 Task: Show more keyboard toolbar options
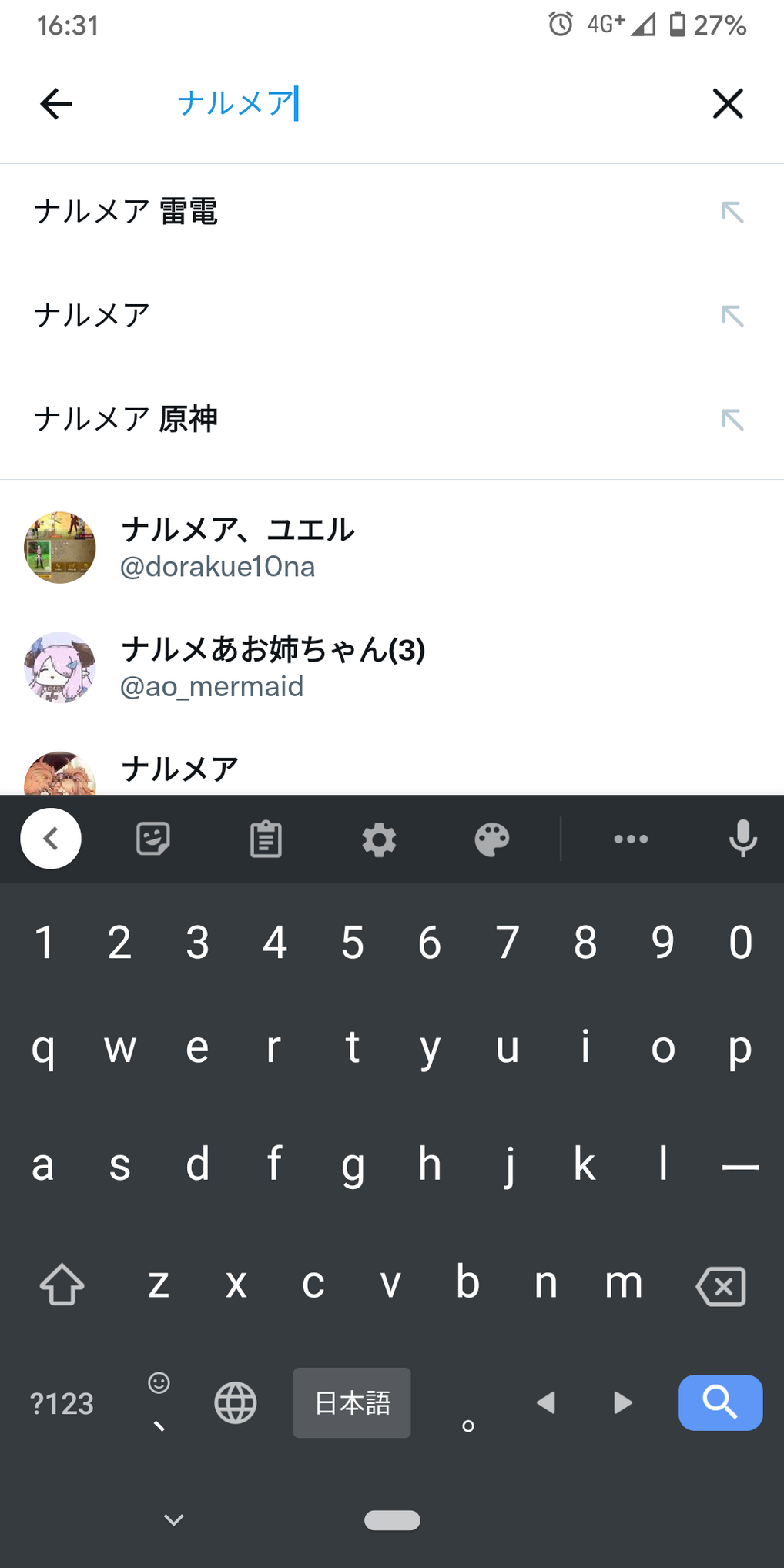tap(631, 839)
